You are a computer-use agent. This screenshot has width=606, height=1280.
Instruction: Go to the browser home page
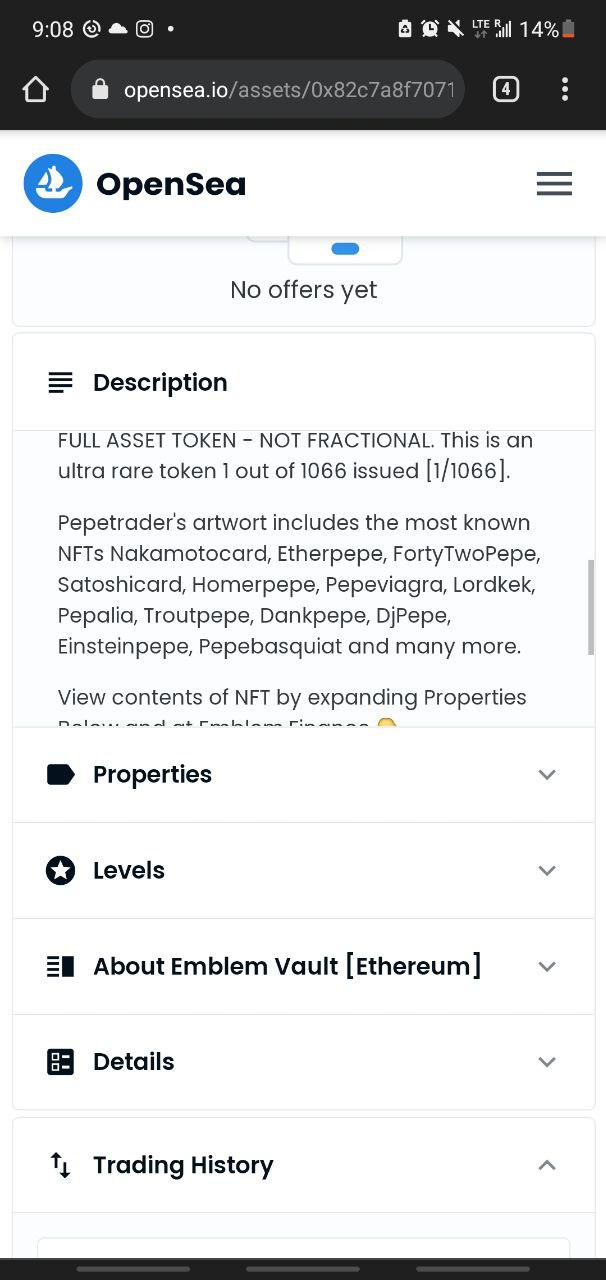[35, 90]
